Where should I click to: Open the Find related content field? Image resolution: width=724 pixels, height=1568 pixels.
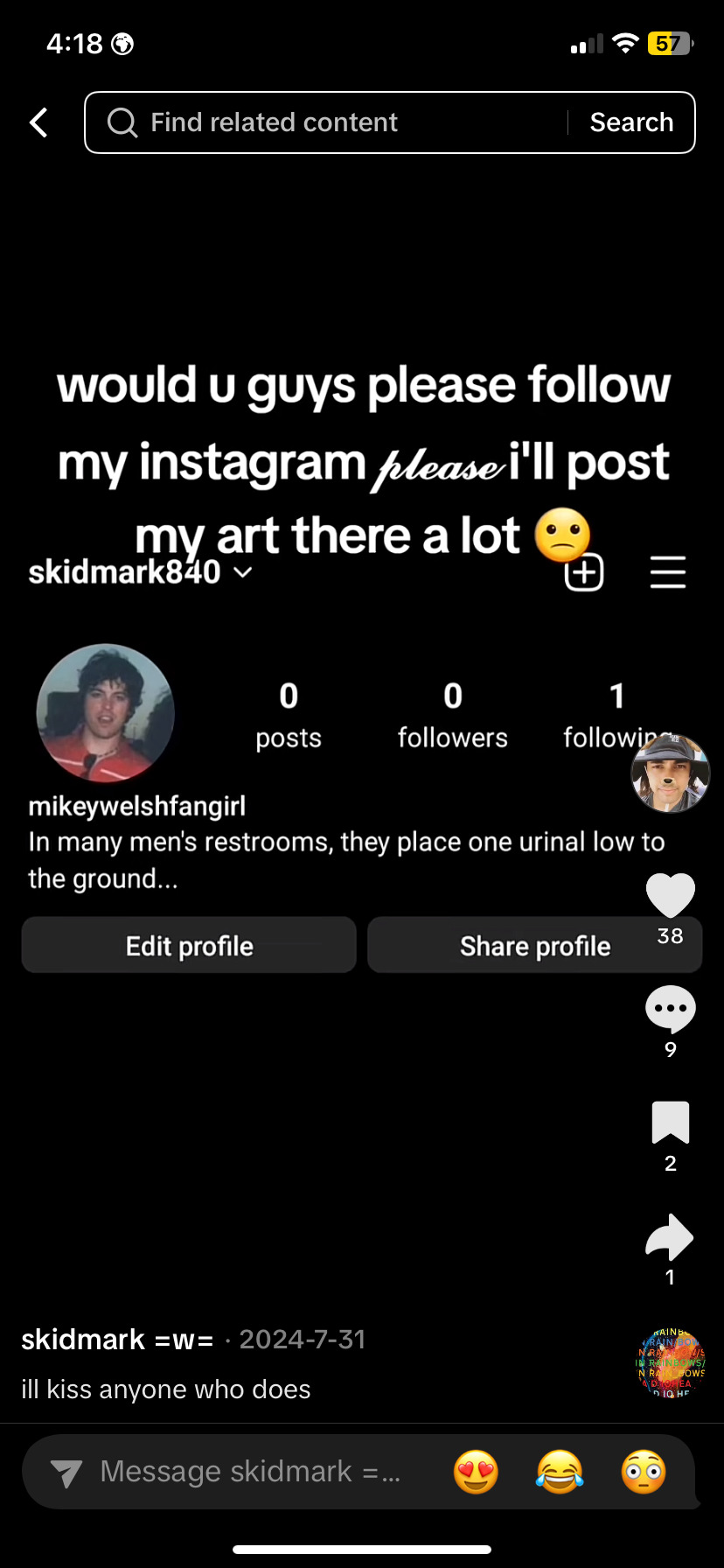332,122
